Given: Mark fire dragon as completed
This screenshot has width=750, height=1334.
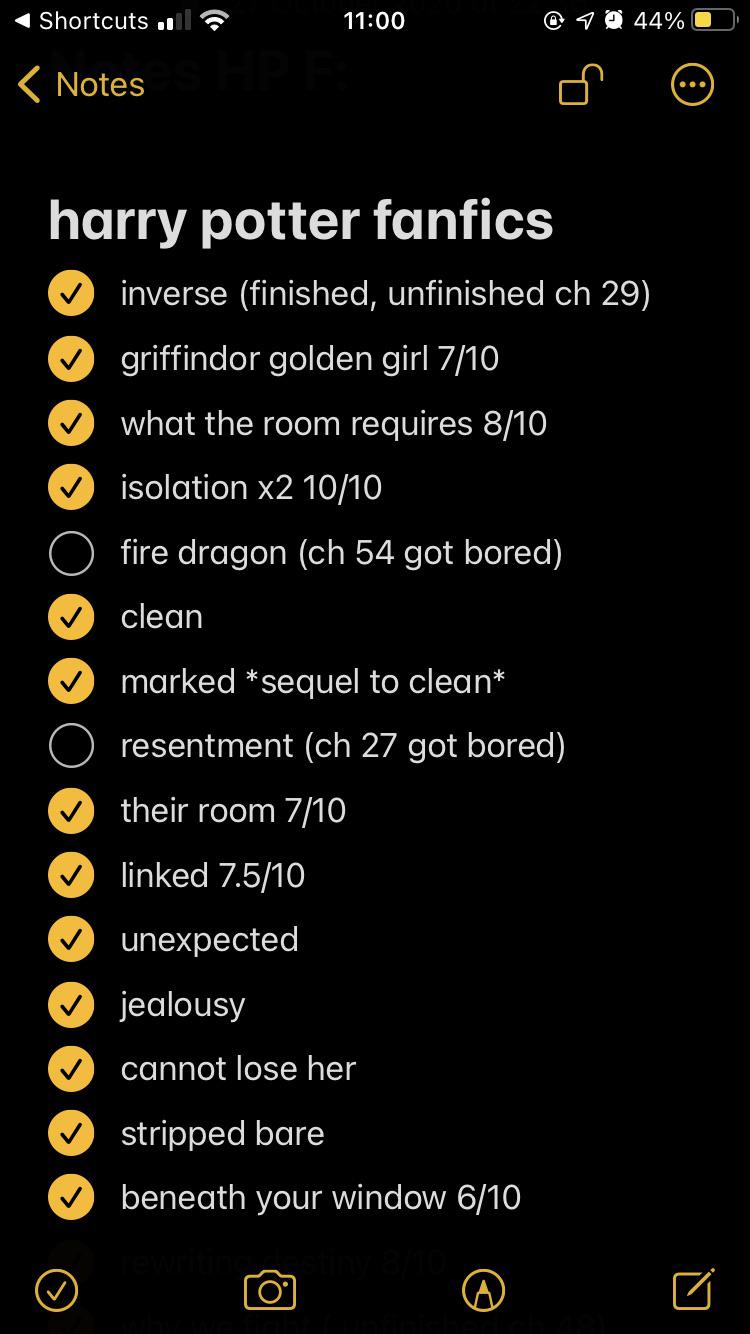Looking at the screenshot, I should click(x=71, y=552).
